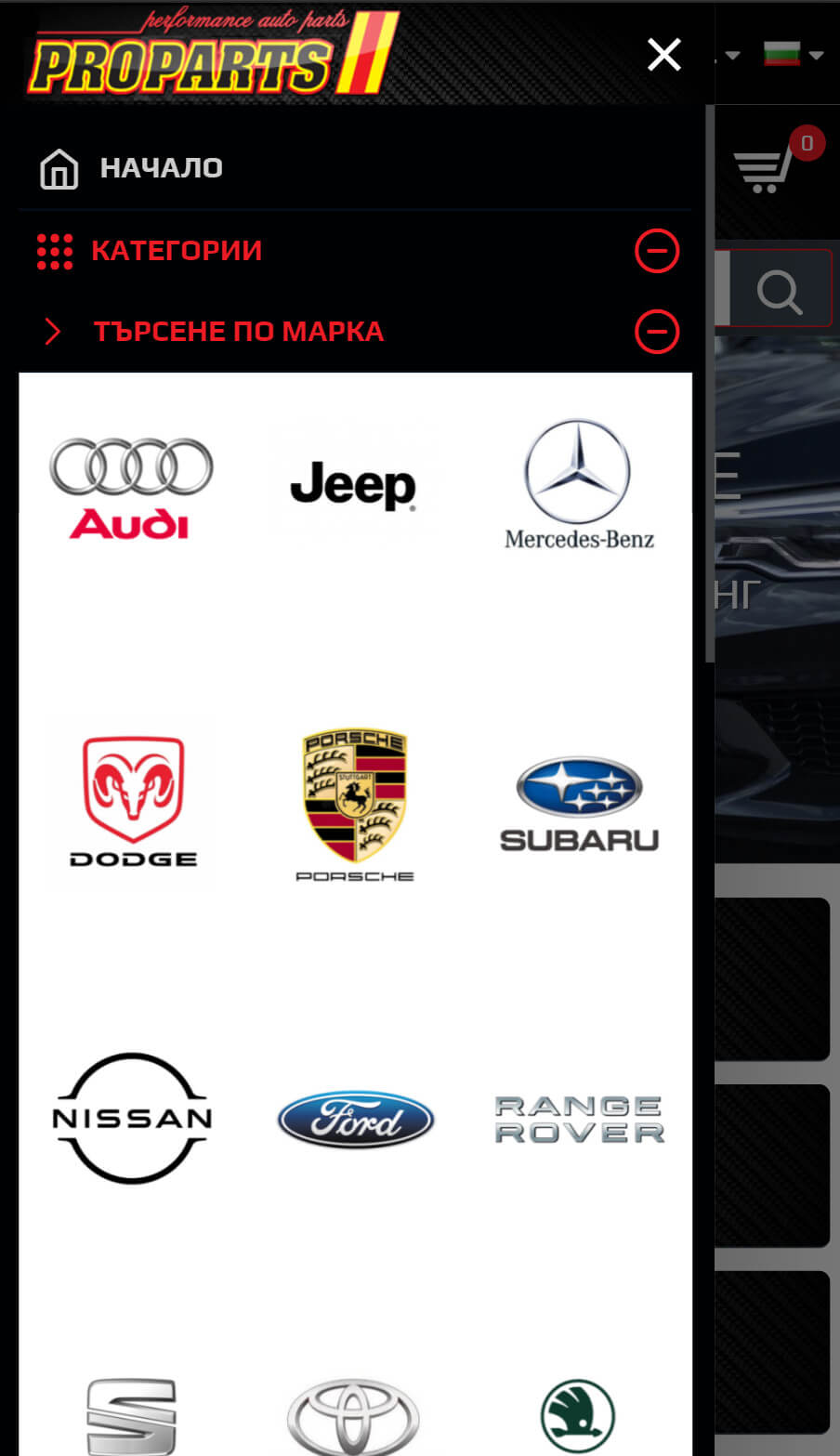Pick the Subaru brand
The image size is (840, 1456).
(578, 802)
